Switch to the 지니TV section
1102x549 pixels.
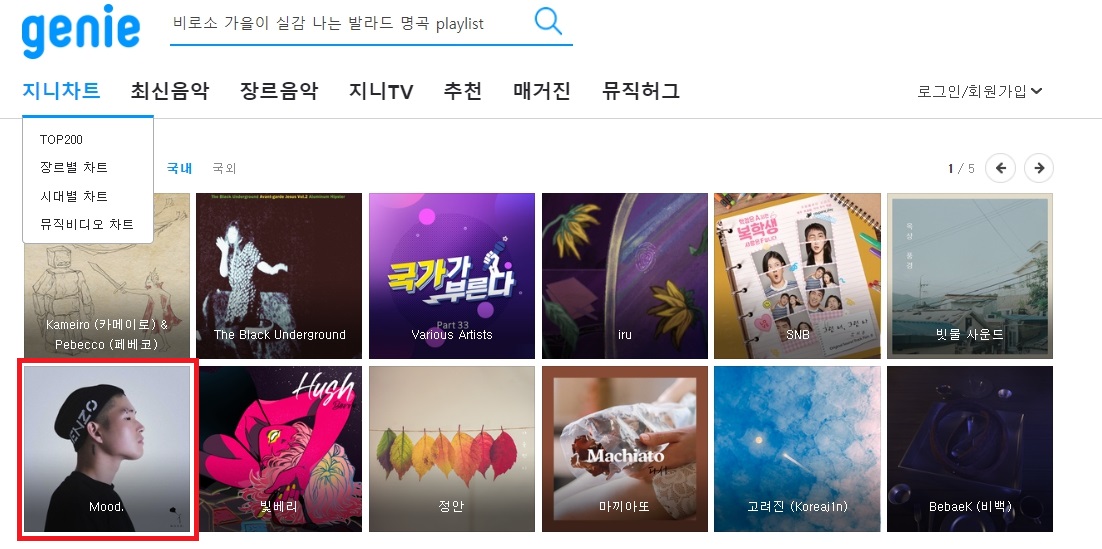pos(381,91)
